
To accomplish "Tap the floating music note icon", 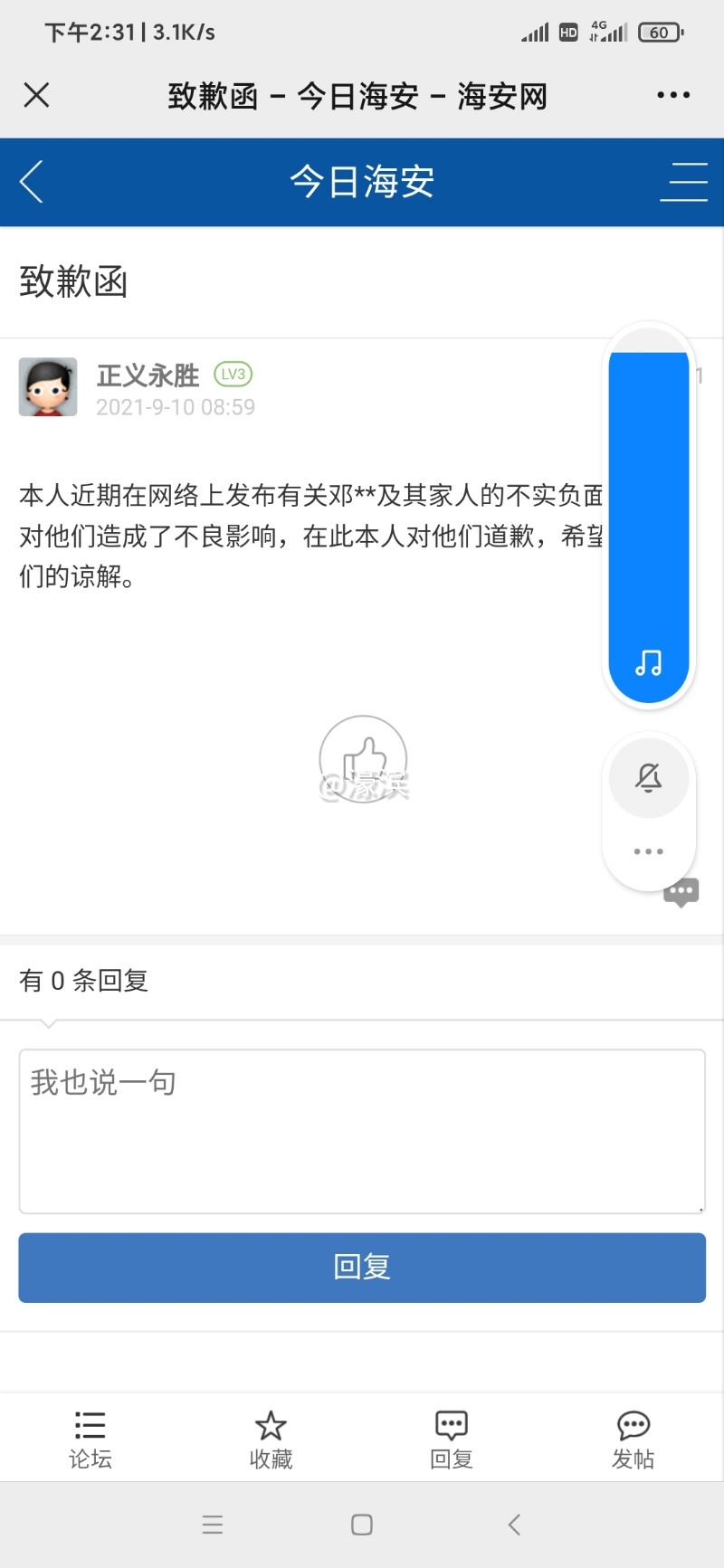I will tap(648, 663).
